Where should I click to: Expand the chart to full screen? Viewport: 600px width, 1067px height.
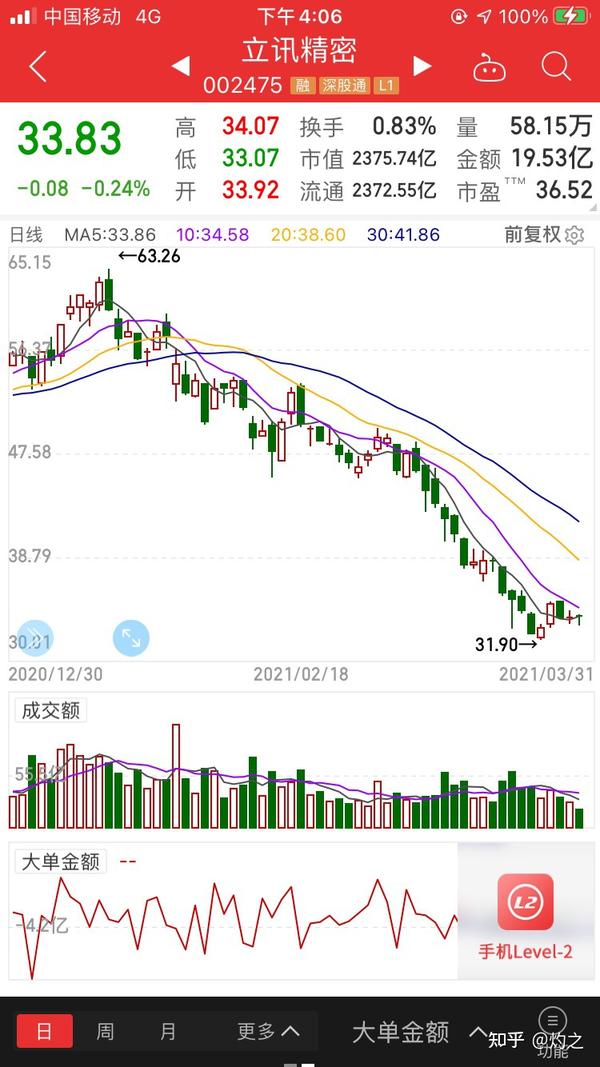131,637
